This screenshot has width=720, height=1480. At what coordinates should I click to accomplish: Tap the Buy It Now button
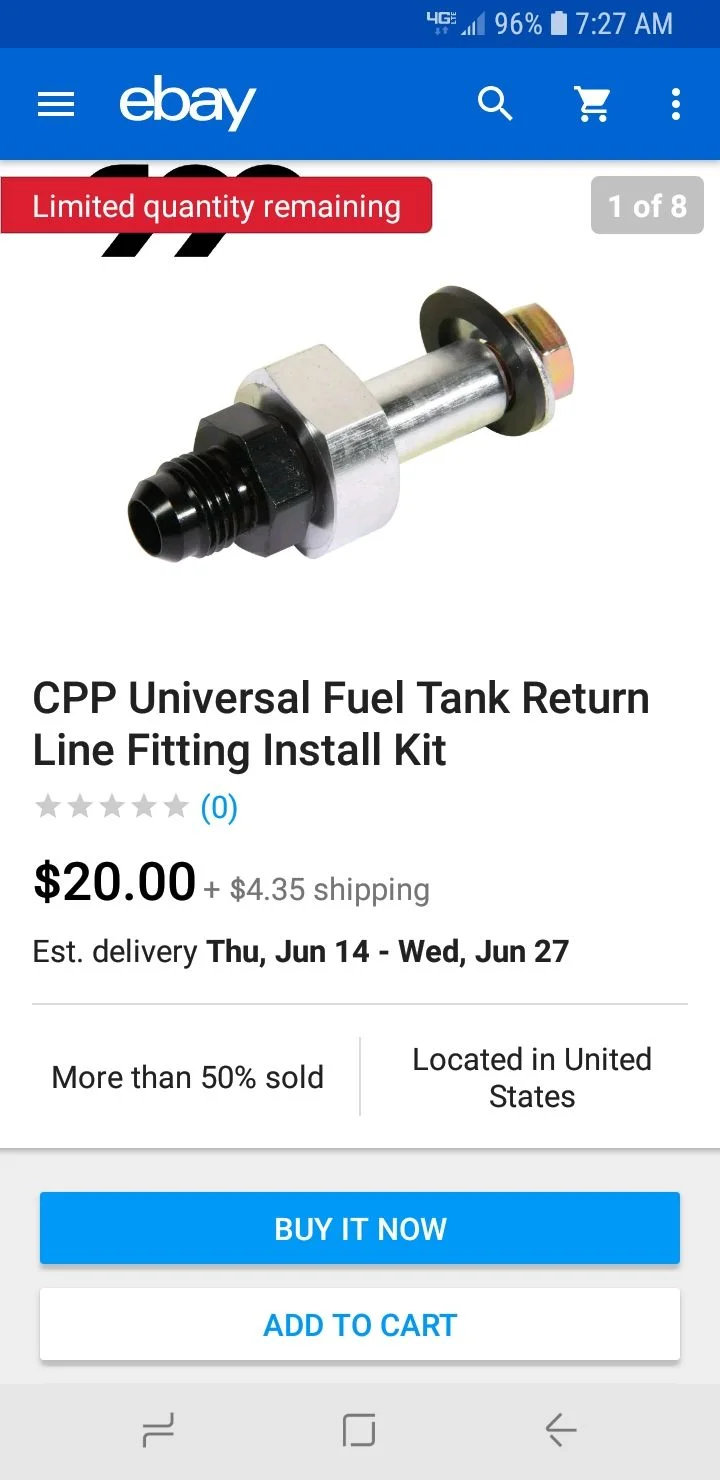(x=360, y=1228)
